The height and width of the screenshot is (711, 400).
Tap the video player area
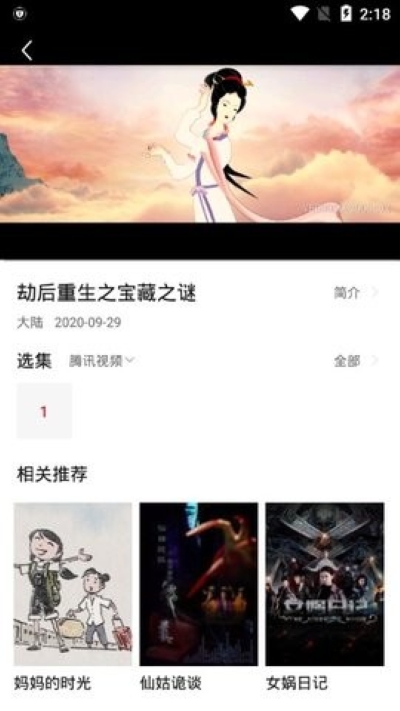[200, 144]
